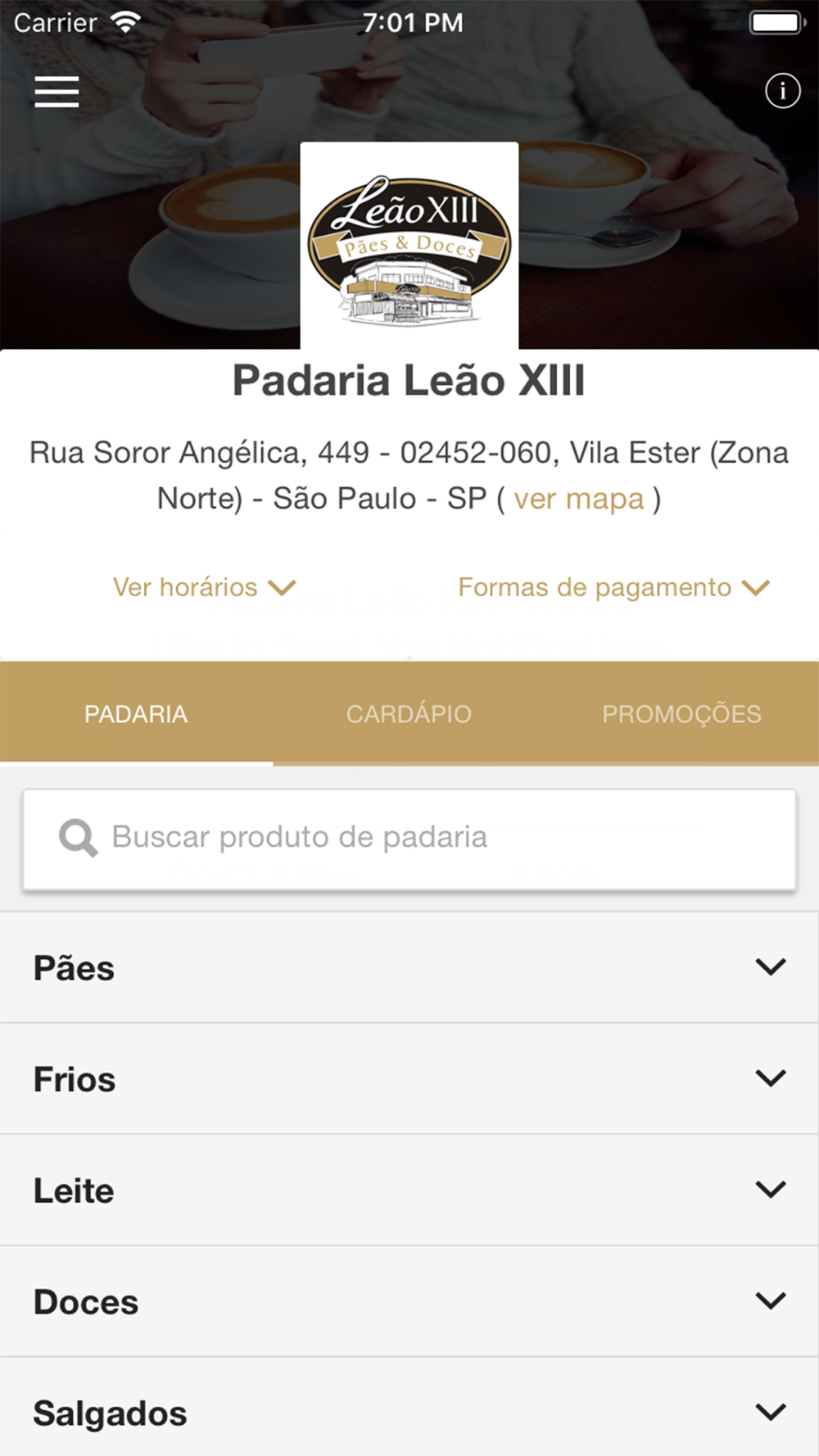
Task: Expand Formas de pagamento
Action: [x=613, y=587]
